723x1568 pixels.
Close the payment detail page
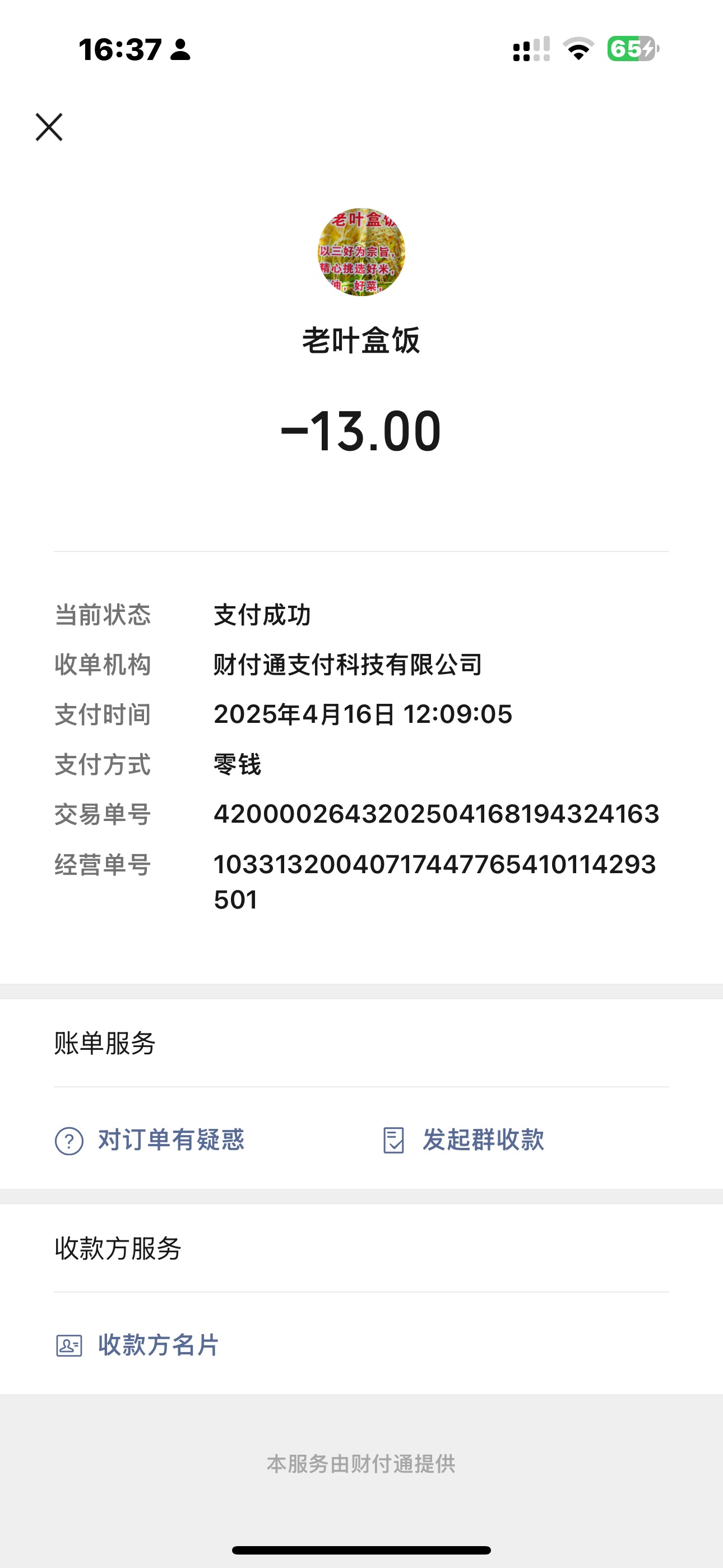point(49,127)
